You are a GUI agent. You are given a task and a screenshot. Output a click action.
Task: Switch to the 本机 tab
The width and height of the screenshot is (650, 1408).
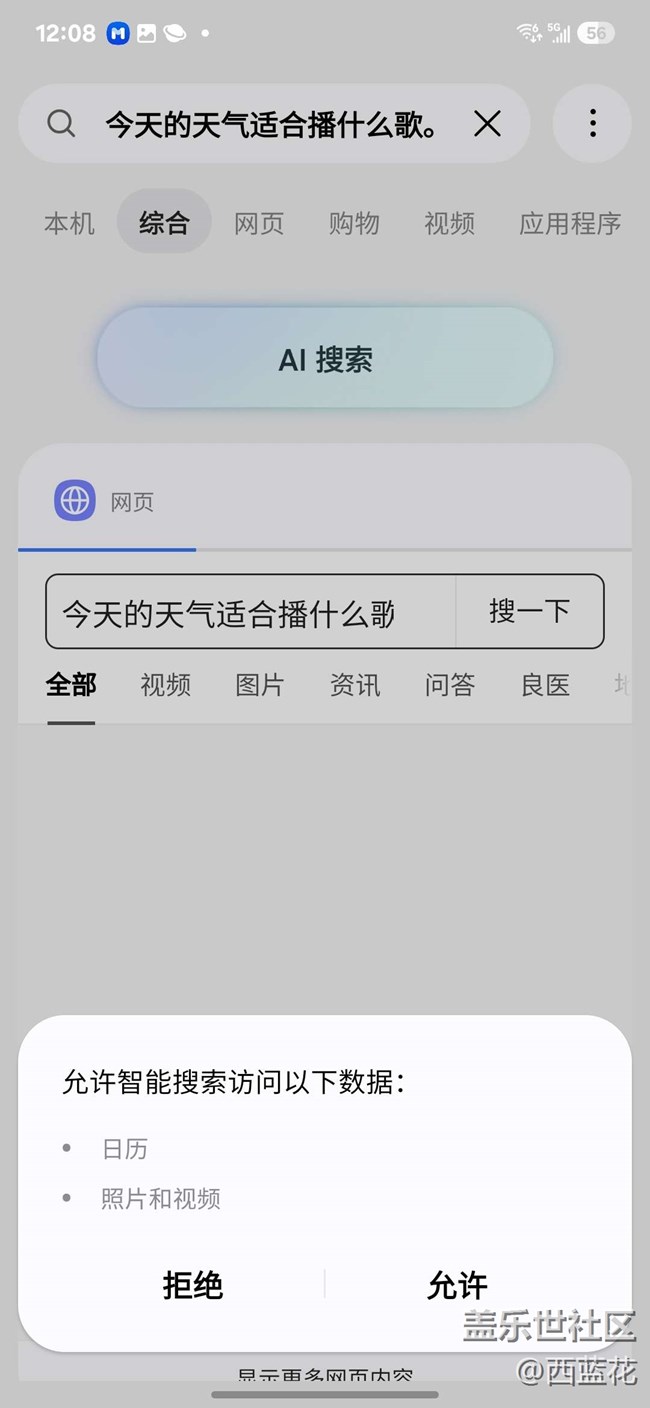[69, 223]
